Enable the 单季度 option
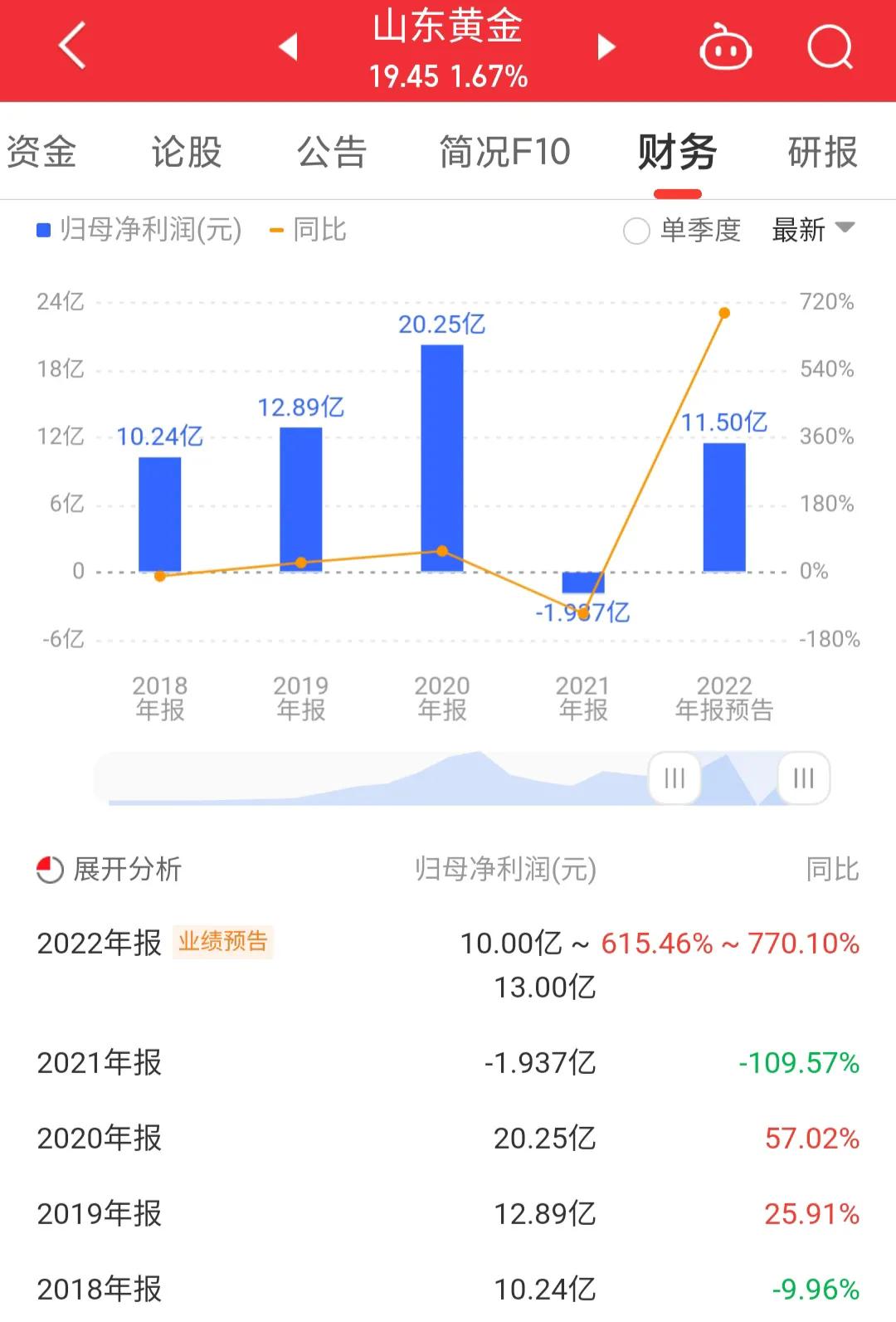The image size is (896, 1322). point(635,232)
